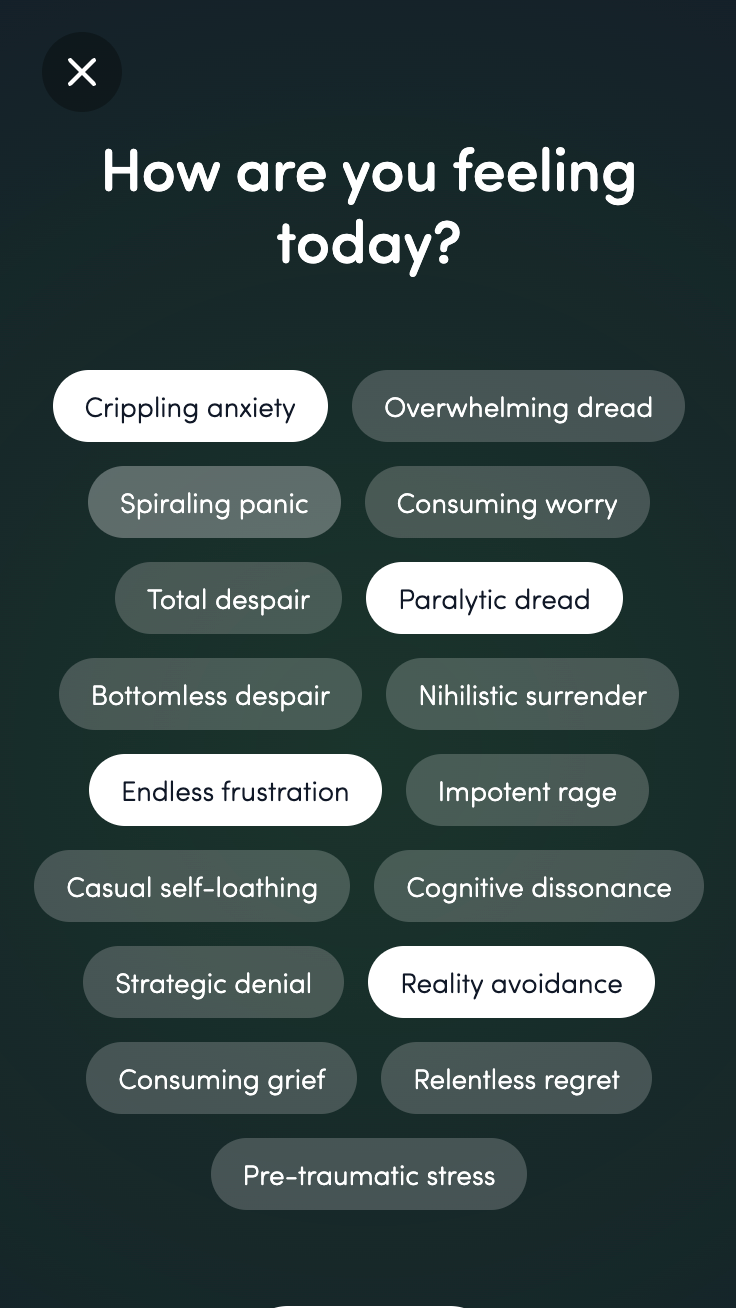Choose Spiraling panic

coord(214,502)
